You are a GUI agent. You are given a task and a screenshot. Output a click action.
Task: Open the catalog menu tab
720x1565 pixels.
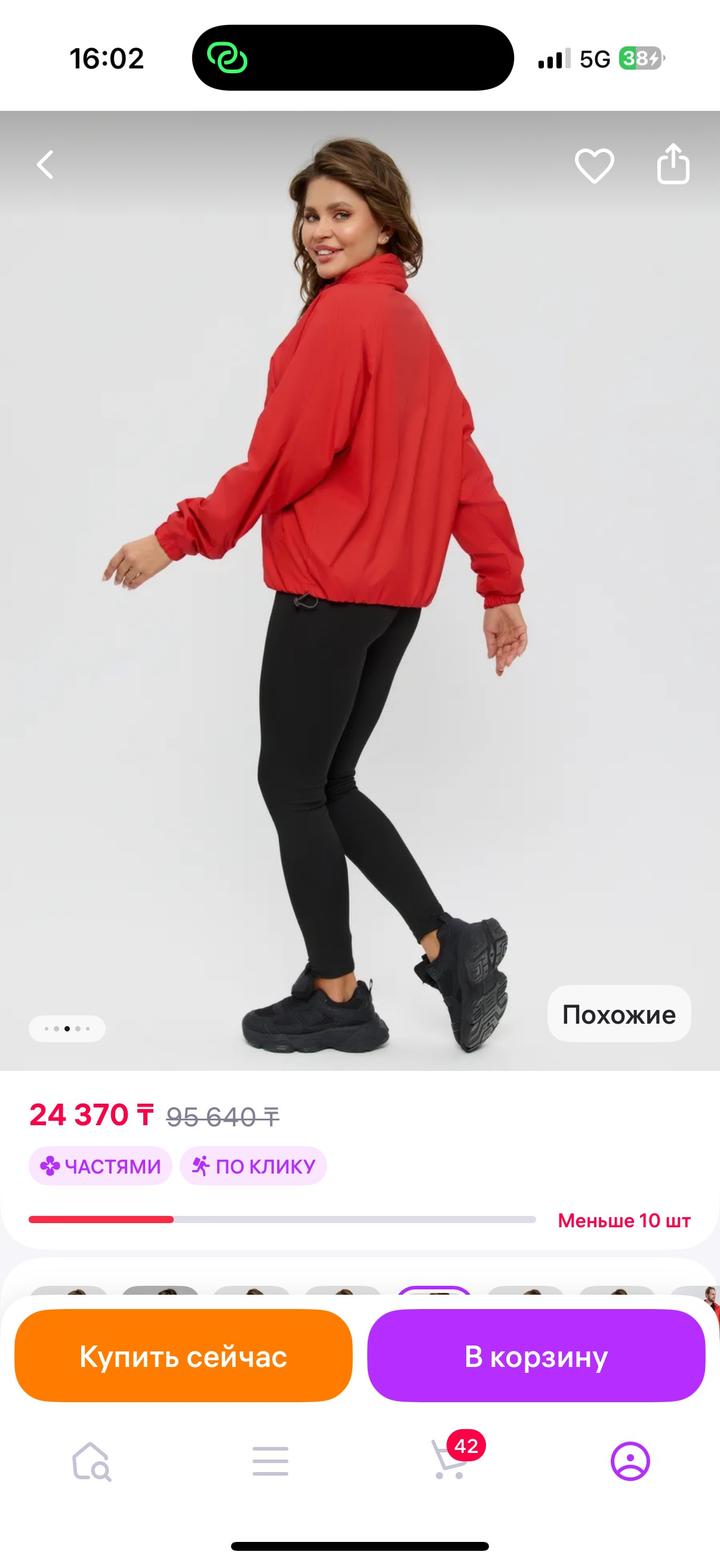(x=270, y=1461)
